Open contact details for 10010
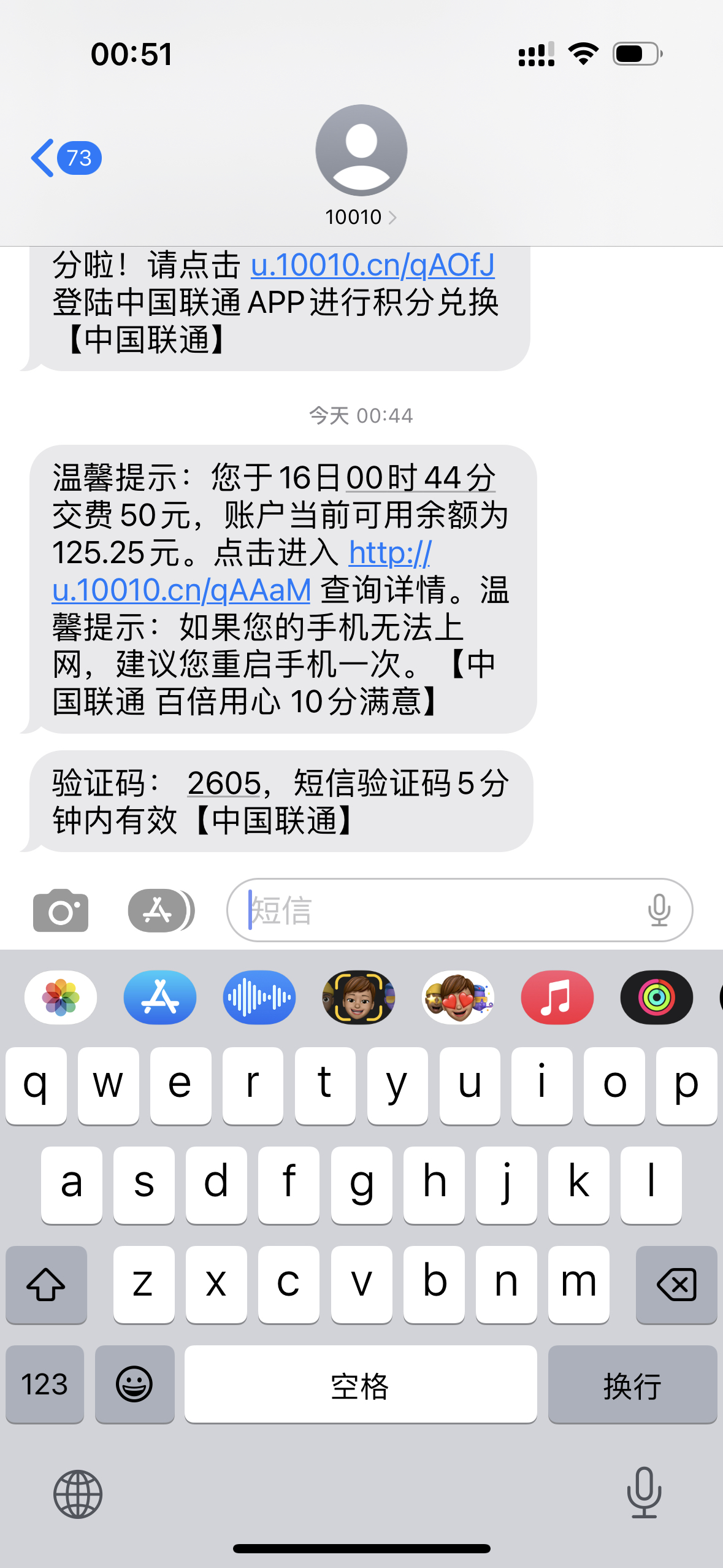Screen dimensions: 723x1568 tap(361, 217)
